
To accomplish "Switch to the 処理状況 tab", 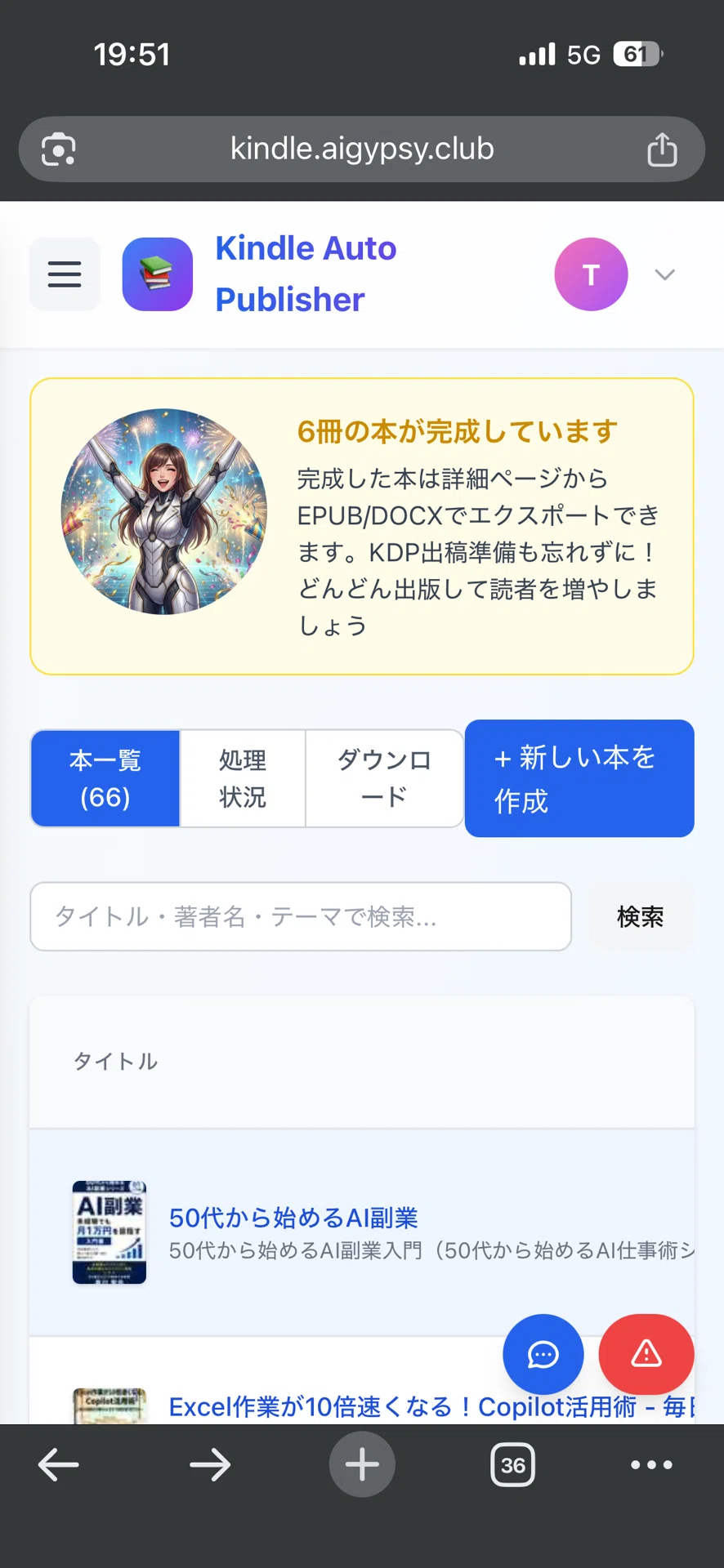I will [x=243, y=778].
